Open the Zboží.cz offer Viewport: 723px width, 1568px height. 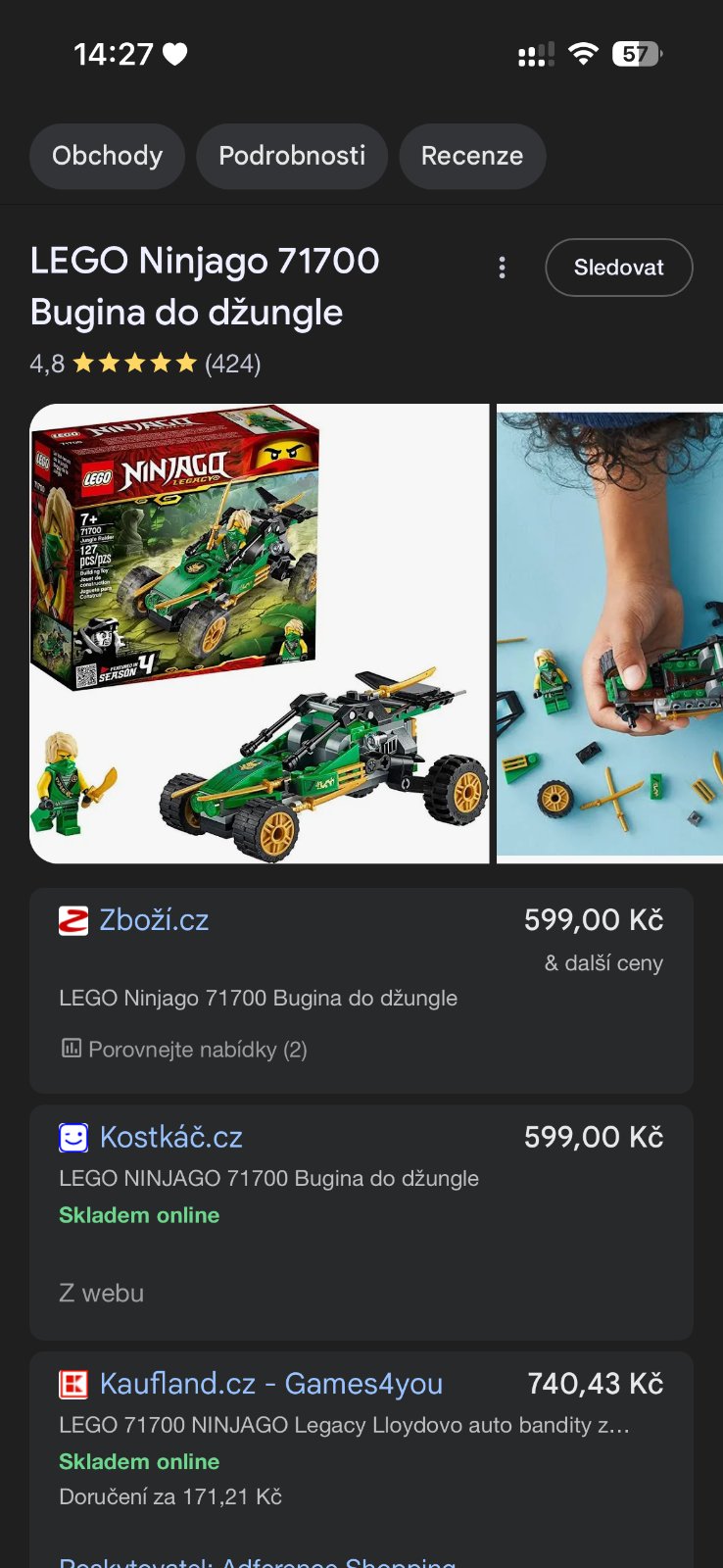tap(154, 920)
